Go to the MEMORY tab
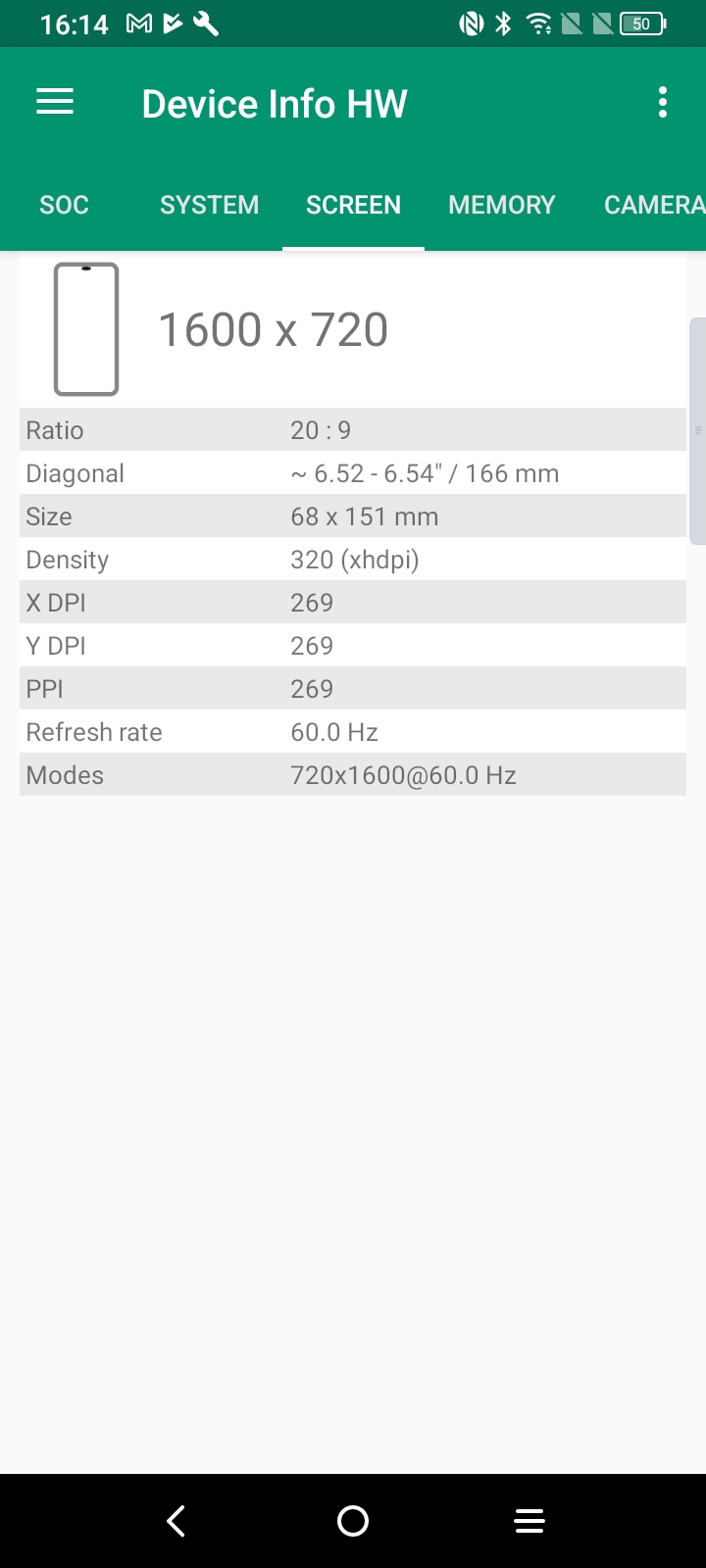The image size is (706, 1568). point(501,205)
